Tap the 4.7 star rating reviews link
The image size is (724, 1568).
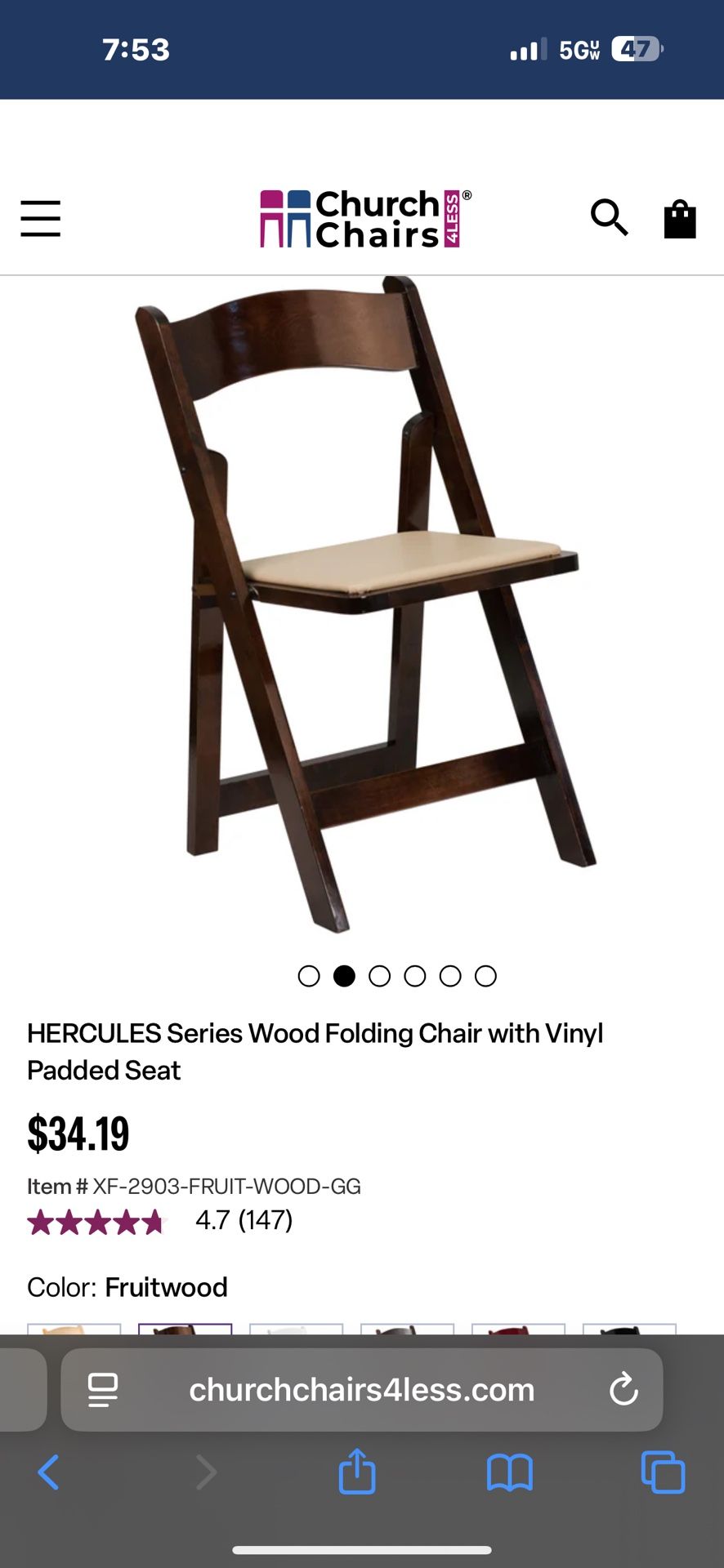242,1222
